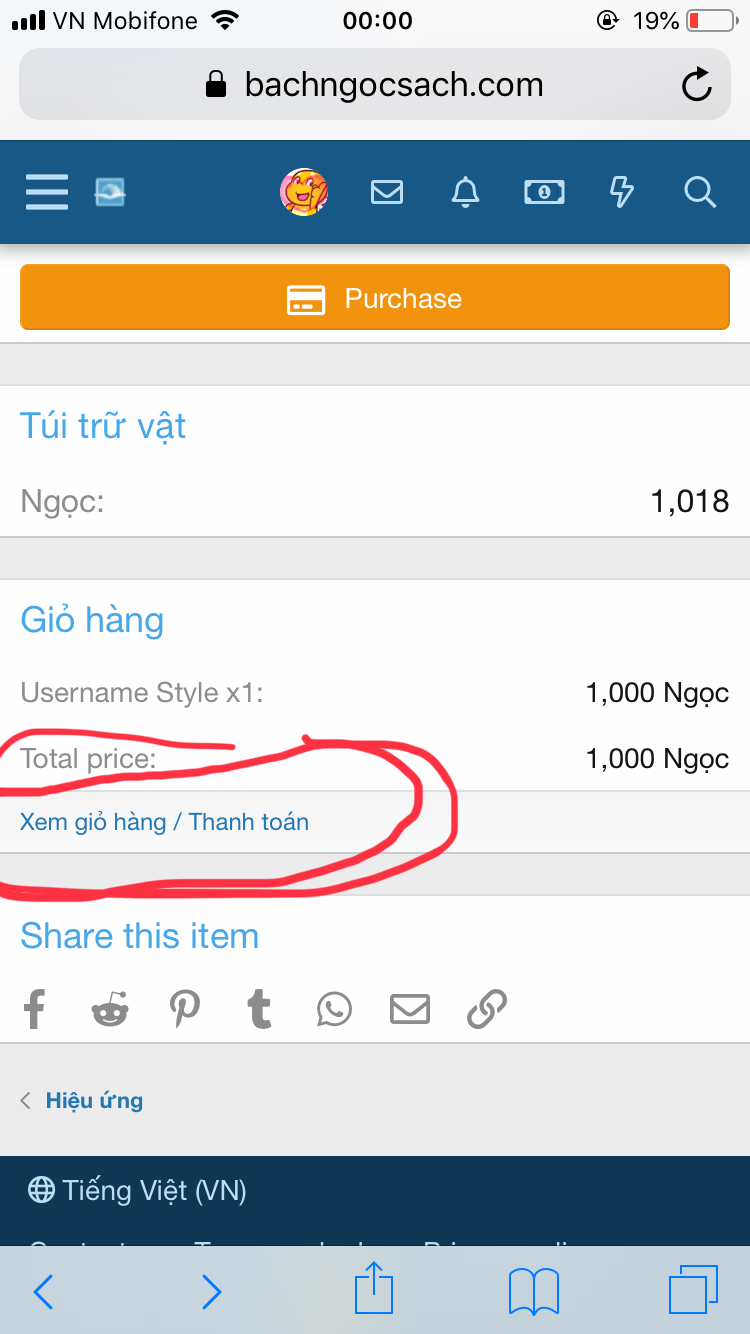The width and height of the screenshot is (750, 1334).
Task: Post the item to Tumblr
Action: tap(259, 1009)
